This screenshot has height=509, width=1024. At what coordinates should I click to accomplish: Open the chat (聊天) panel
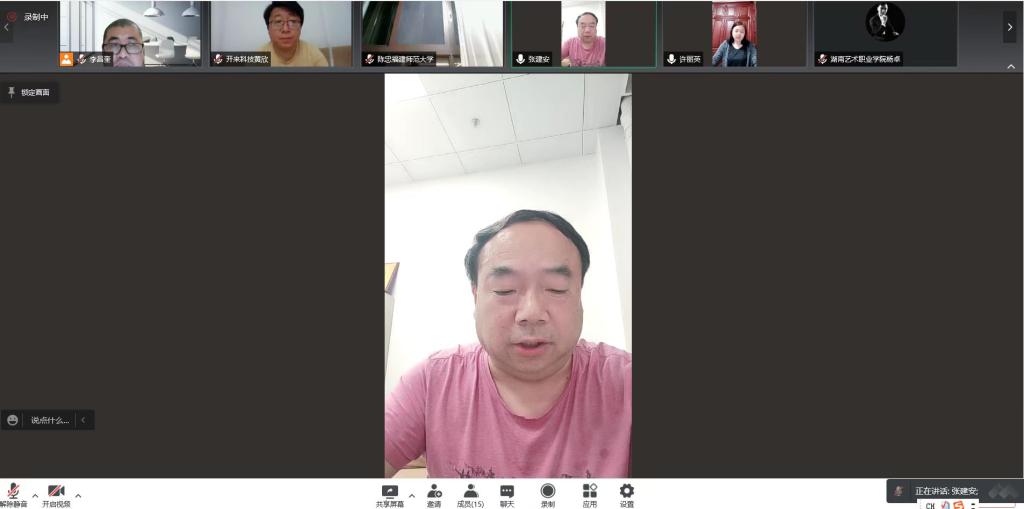[x=507, y=494]
